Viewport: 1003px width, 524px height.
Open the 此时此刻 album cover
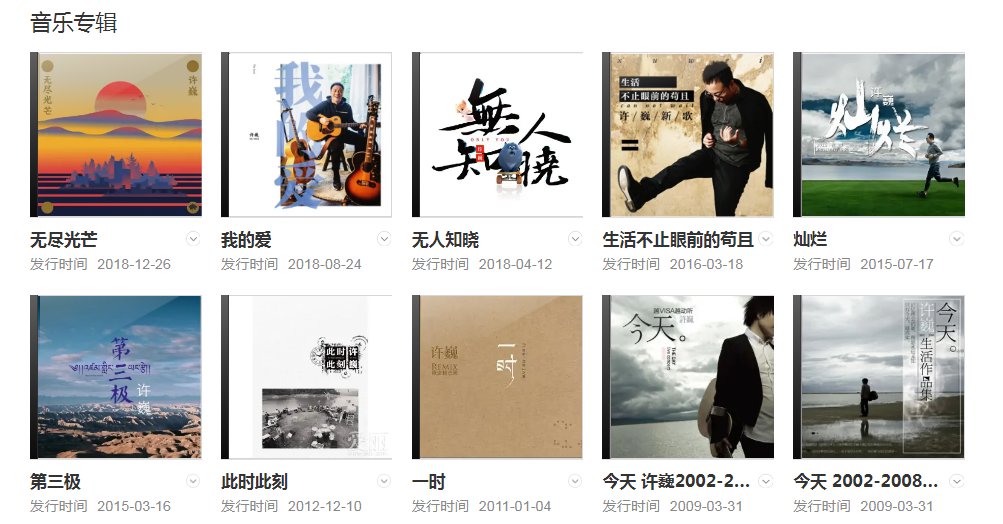(x=306, y=377)
